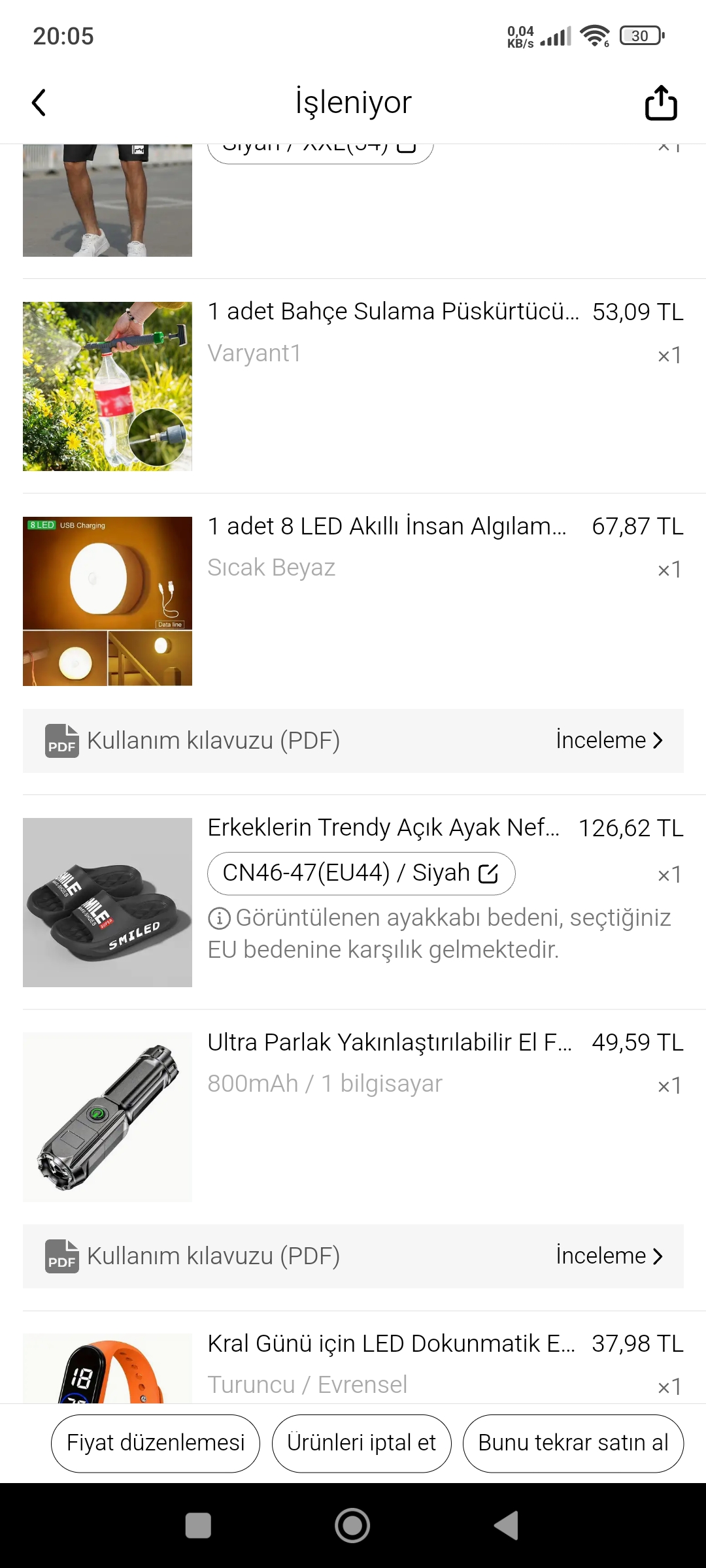
Task: Tap the flashlight product image
Action: pyautogui.click(x=108, y=1117)
